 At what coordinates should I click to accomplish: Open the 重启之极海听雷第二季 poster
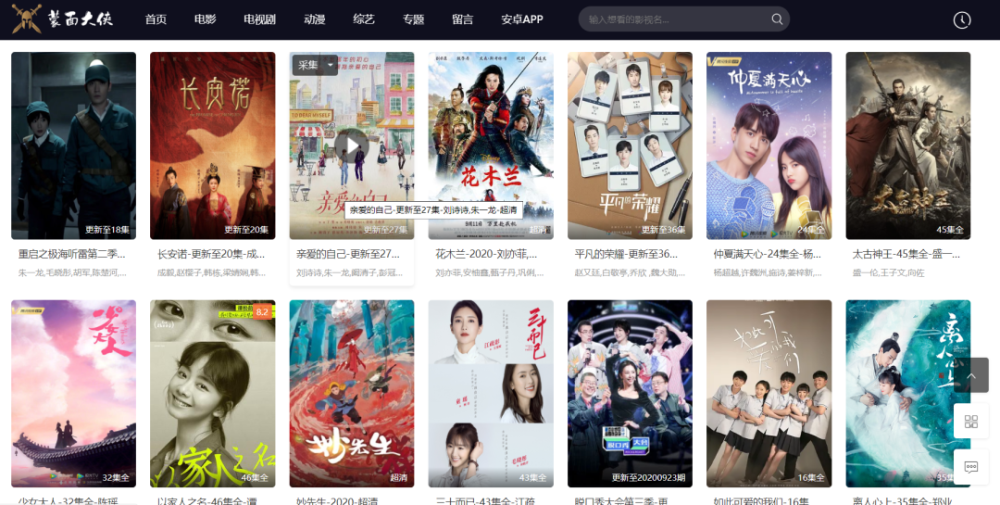pos(73,145)
